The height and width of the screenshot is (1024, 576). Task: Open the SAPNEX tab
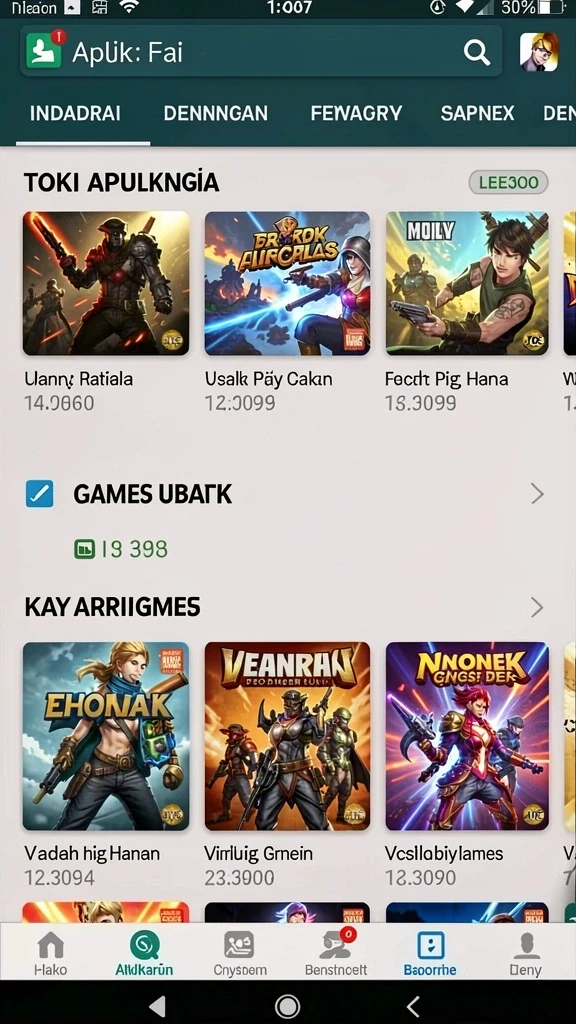pyautogui.click(x=477, y=113)
